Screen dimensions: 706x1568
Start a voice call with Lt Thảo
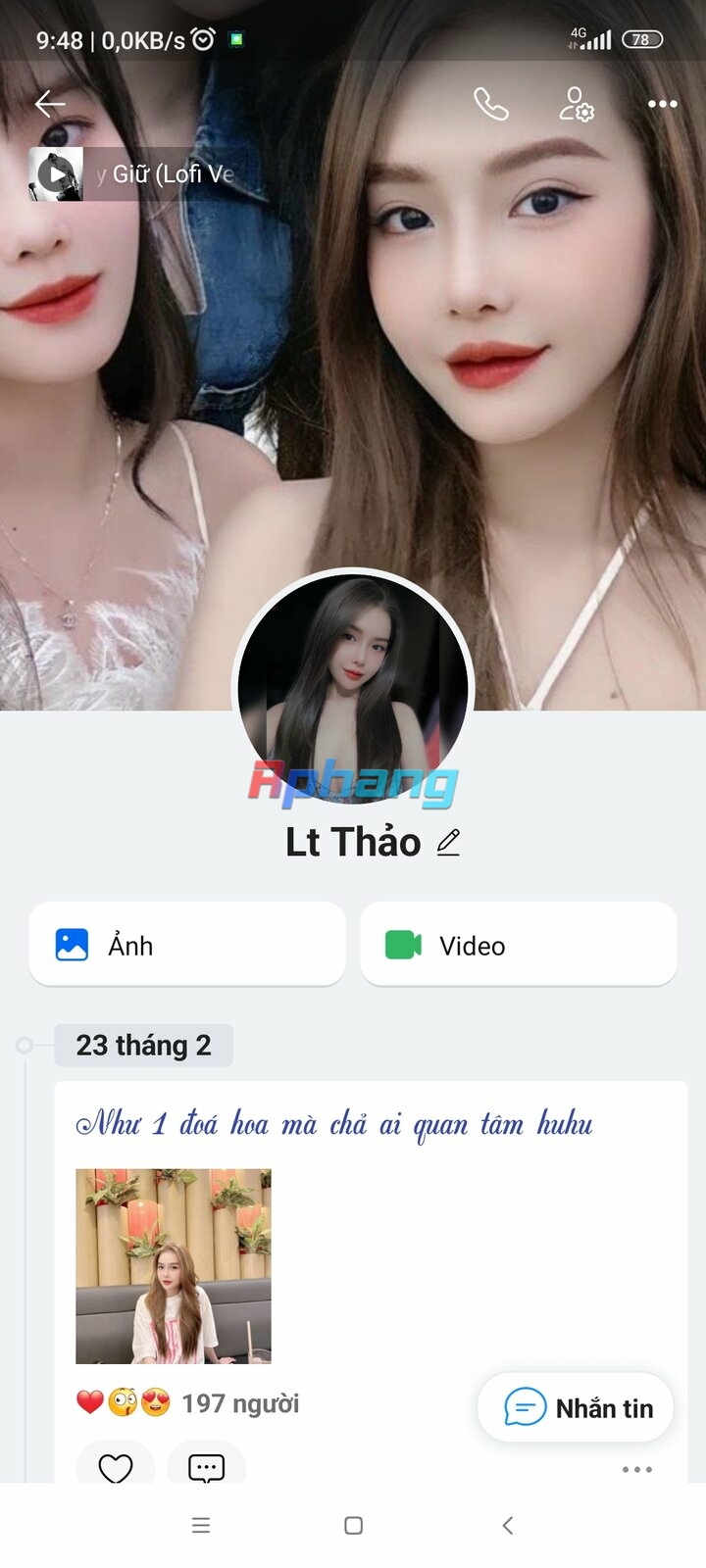[490, 104]
